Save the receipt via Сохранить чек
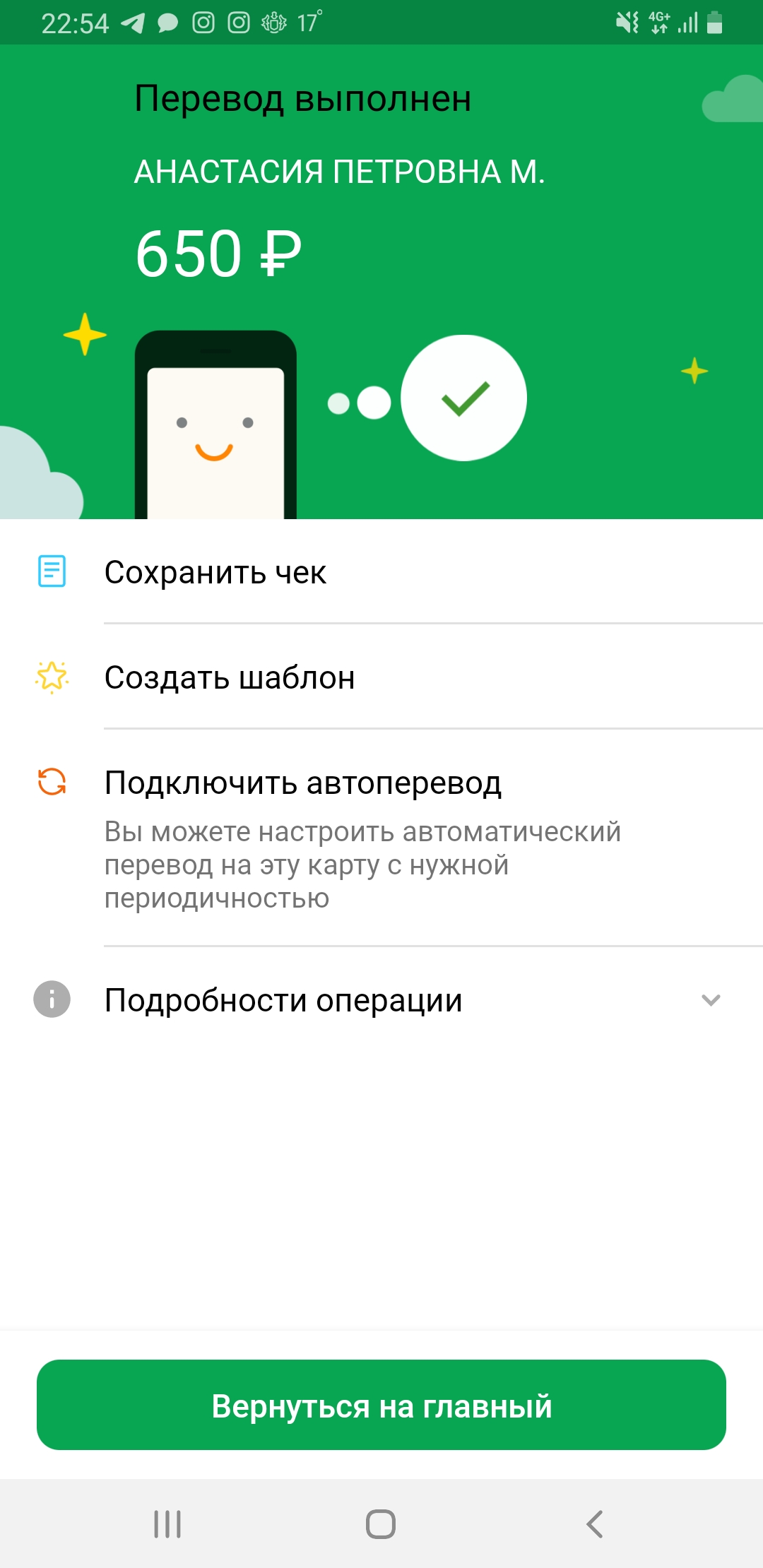Image resolution: width=763 pixels, height=1568 pixels. pos(381,572)
